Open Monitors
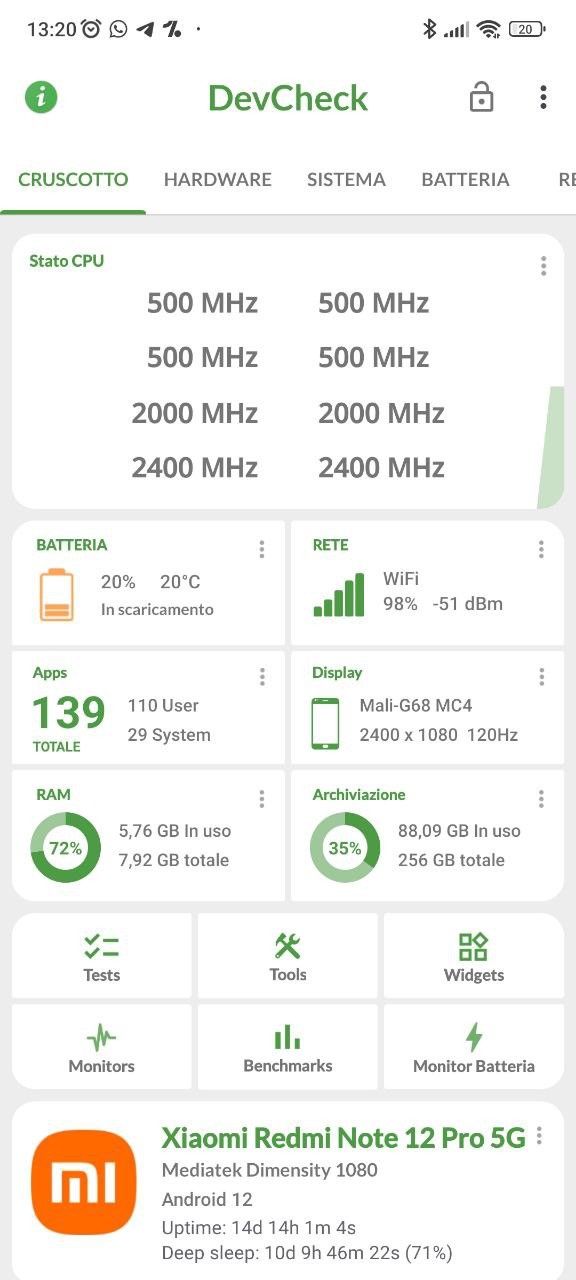576x1280 pixels. point(102,1047)
